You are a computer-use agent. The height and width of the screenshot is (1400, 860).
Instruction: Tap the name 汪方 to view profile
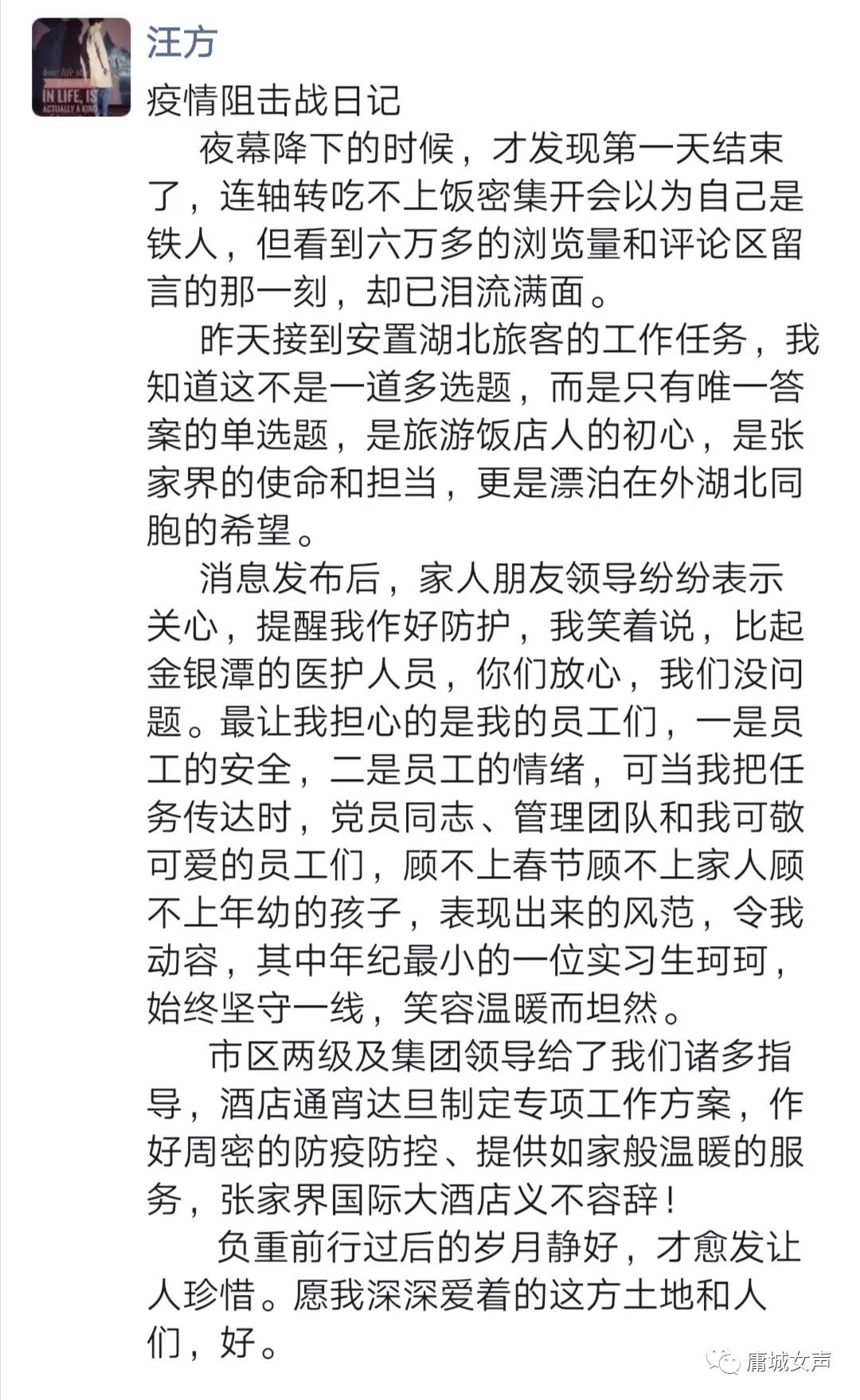(181, 41)
